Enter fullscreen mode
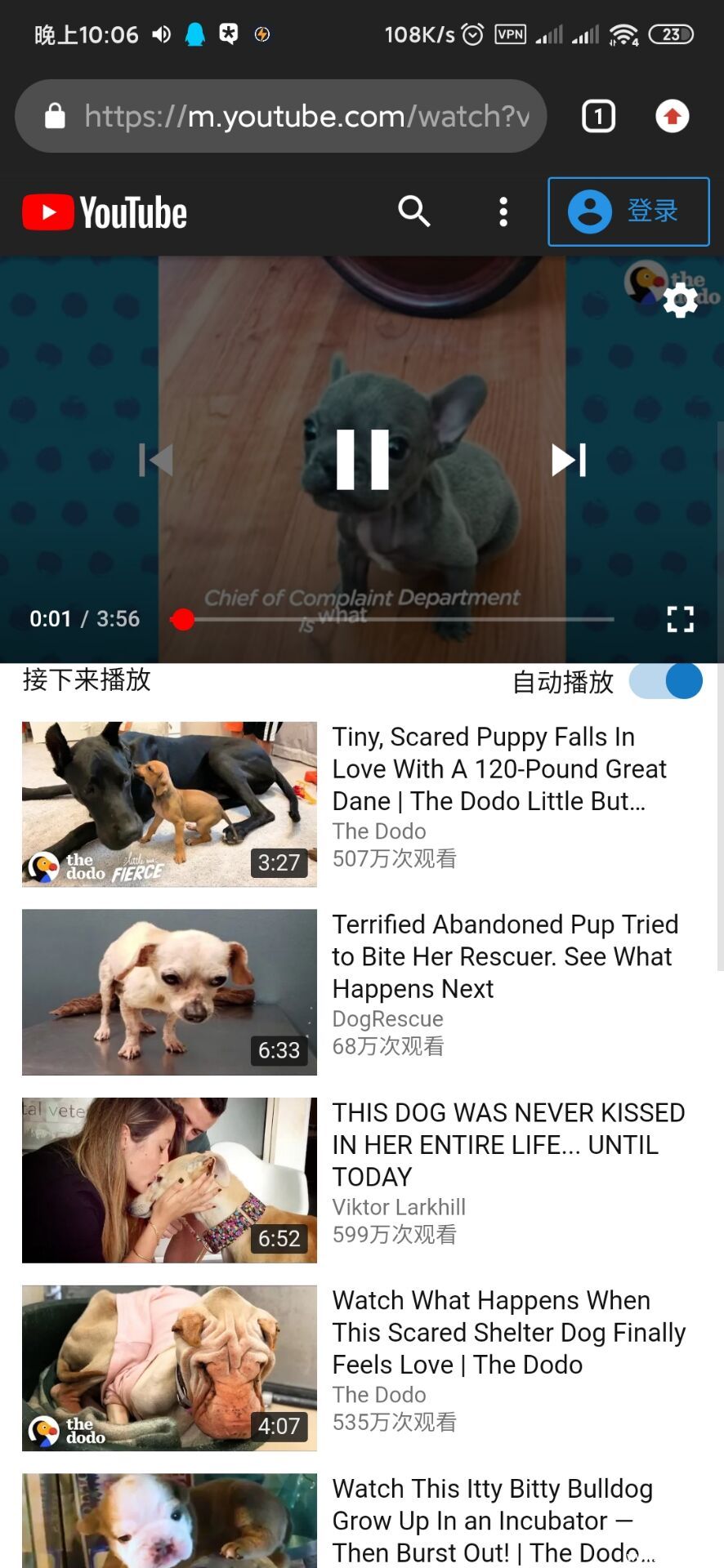 (x=680, y=619)
